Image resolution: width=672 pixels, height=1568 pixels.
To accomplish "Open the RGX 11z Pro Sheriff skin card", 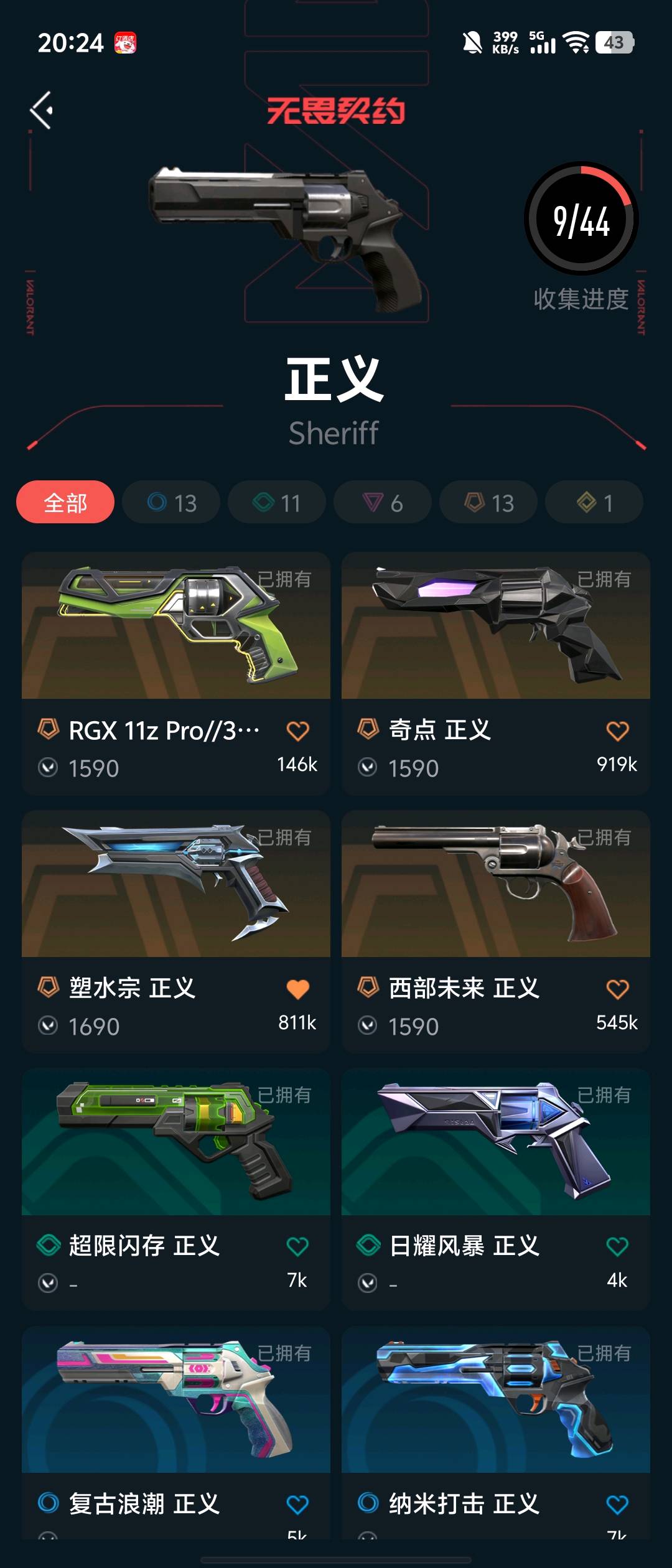I will tap(175, 628).
